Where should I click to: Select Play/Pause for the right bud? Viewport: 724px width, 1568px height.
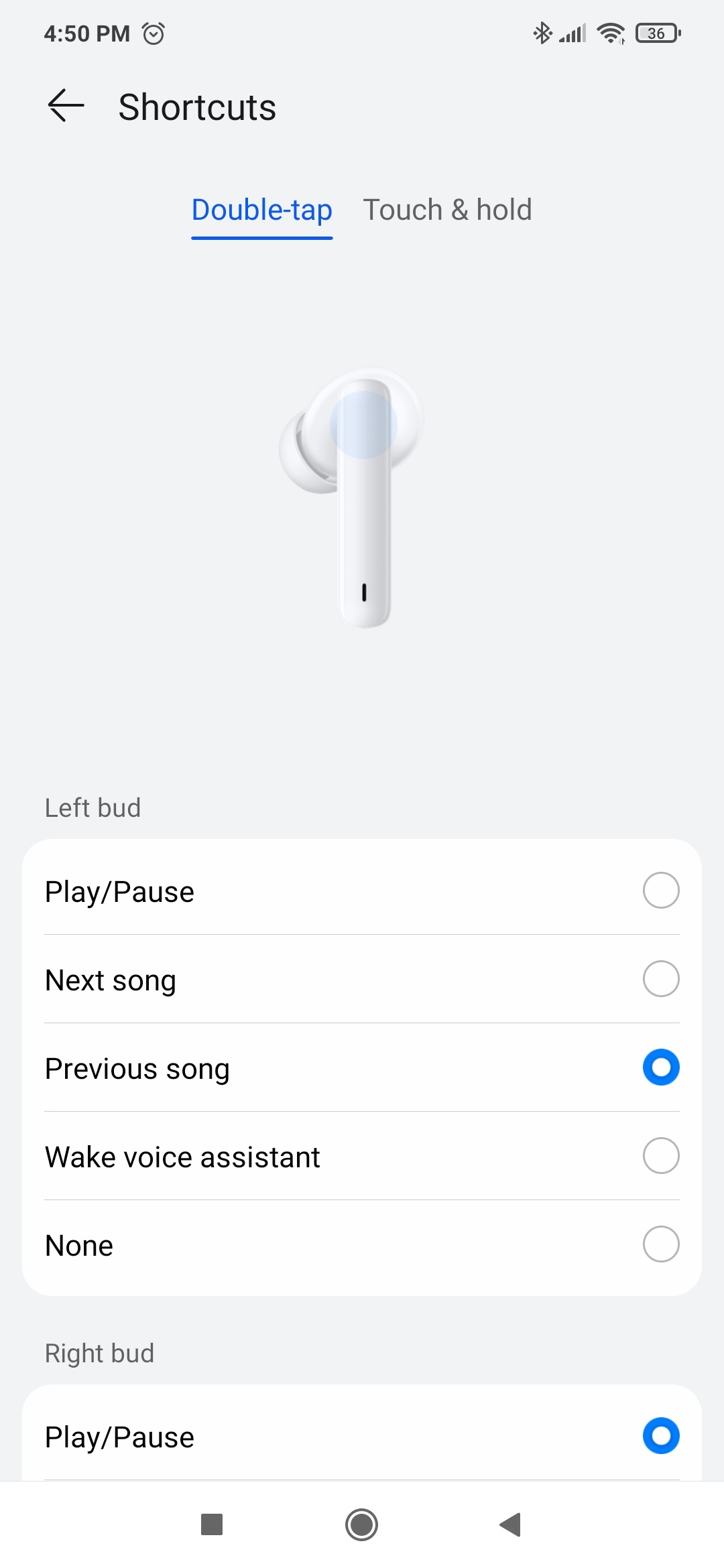(660, 1436)
